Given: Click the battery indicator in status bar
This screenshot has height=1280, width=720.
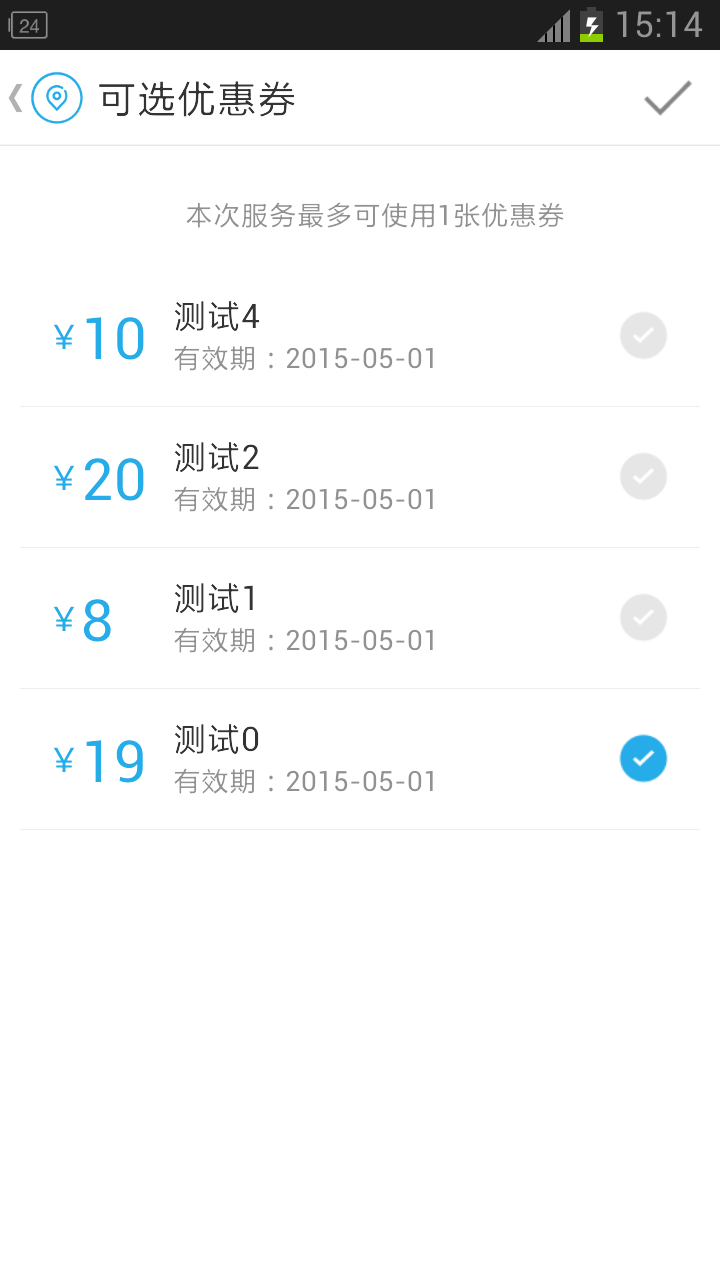Looking at the screenshot, I should 590,24.
